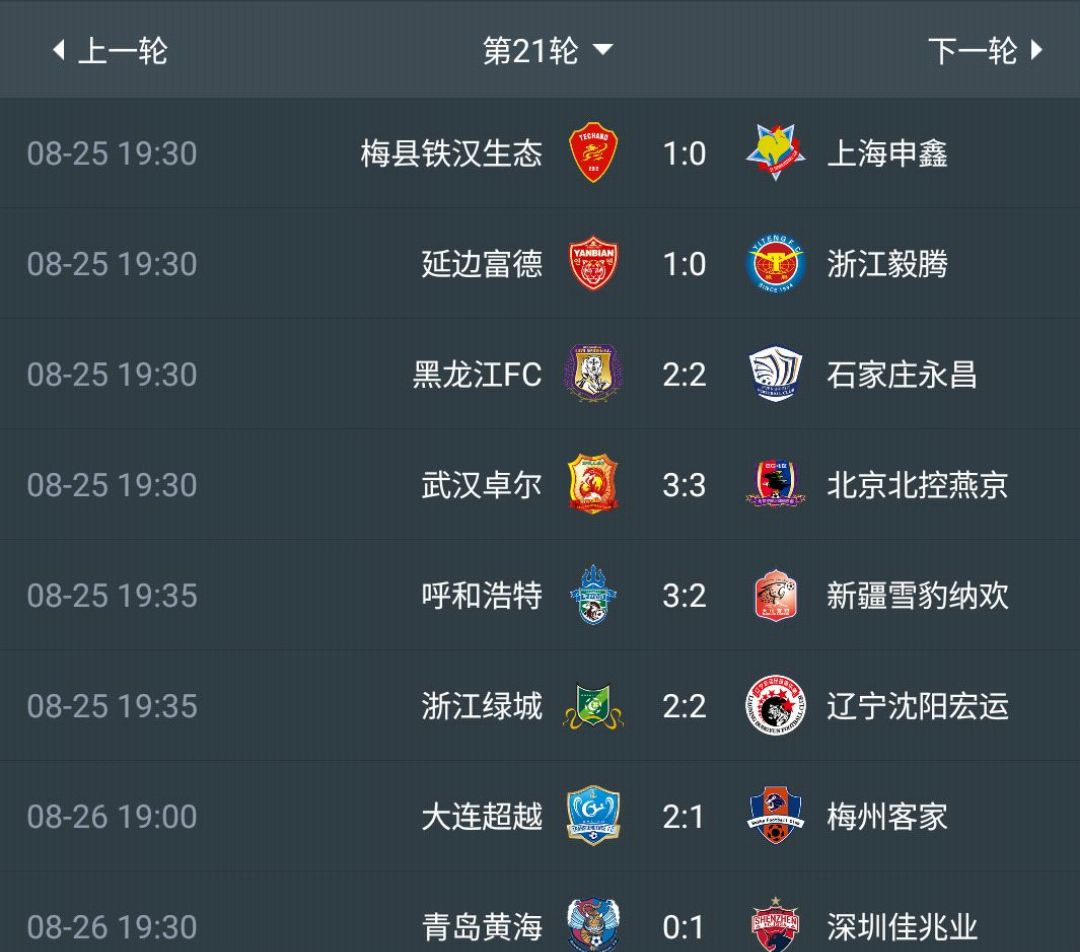Open the 武汉卓尔 vs 北京北控燕京 match
Screen dimensions: 1080x952
point(684,485)
